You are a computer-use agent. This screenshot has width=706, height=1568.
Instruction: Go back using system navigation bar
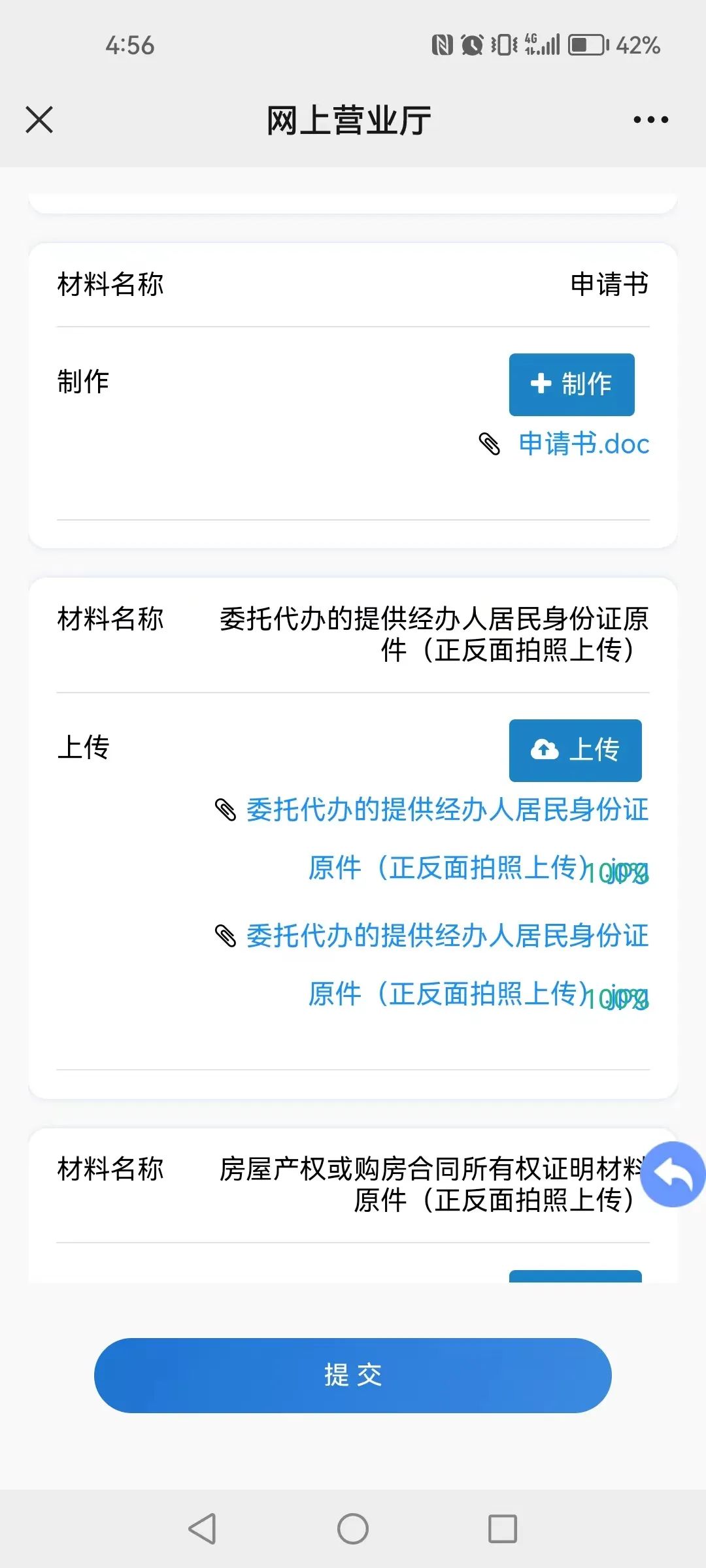(202, 1529)
